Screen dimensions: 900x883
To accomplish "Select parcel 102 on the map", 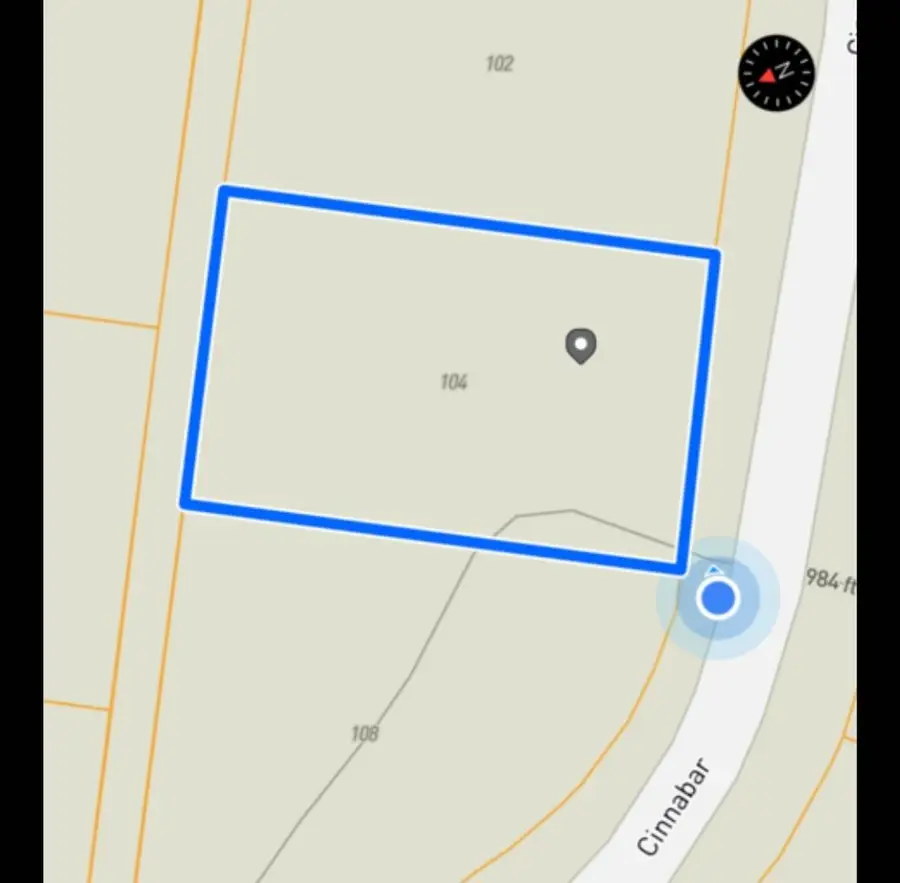I will pyautogui.click(x=499, y=64).
